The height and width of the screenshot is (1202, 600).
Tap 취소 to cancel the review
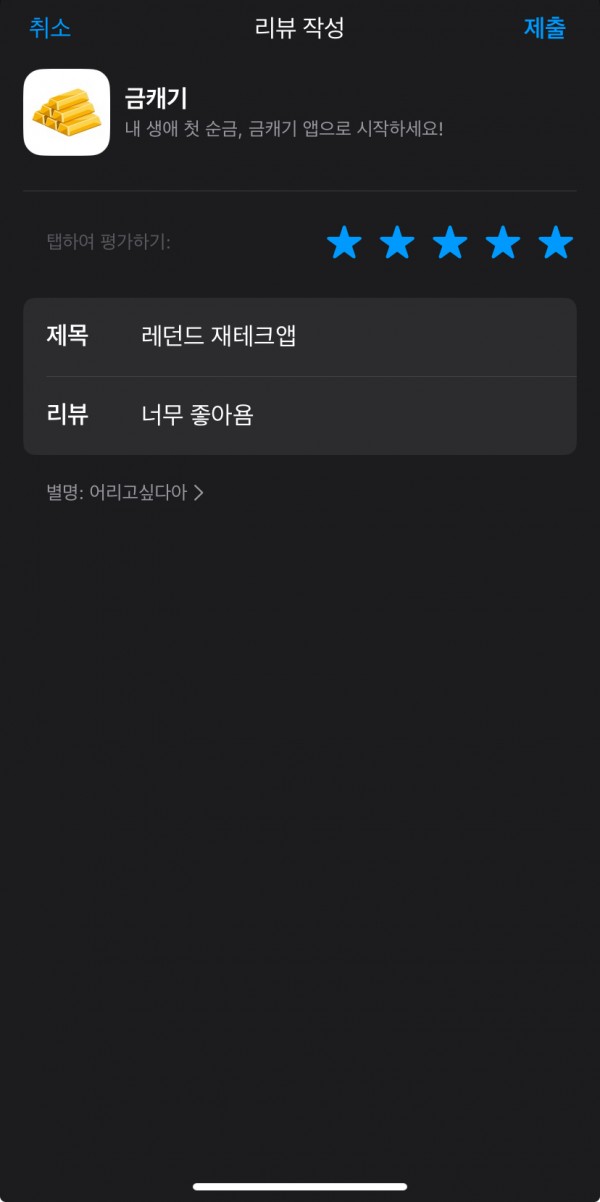pos(50,28)
